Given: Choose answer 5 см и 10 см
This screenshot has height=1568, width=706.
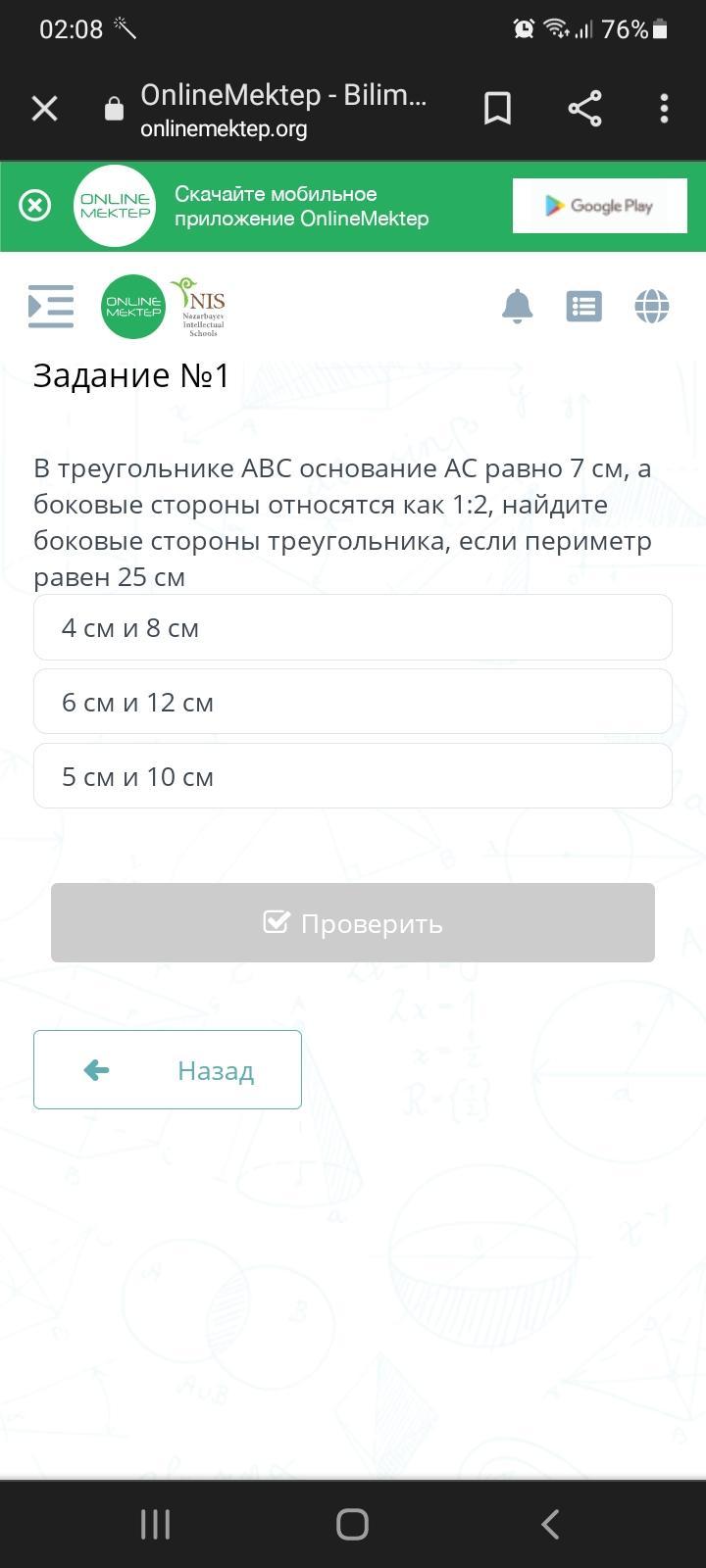Looking at the screenshot, I should 353,776.
